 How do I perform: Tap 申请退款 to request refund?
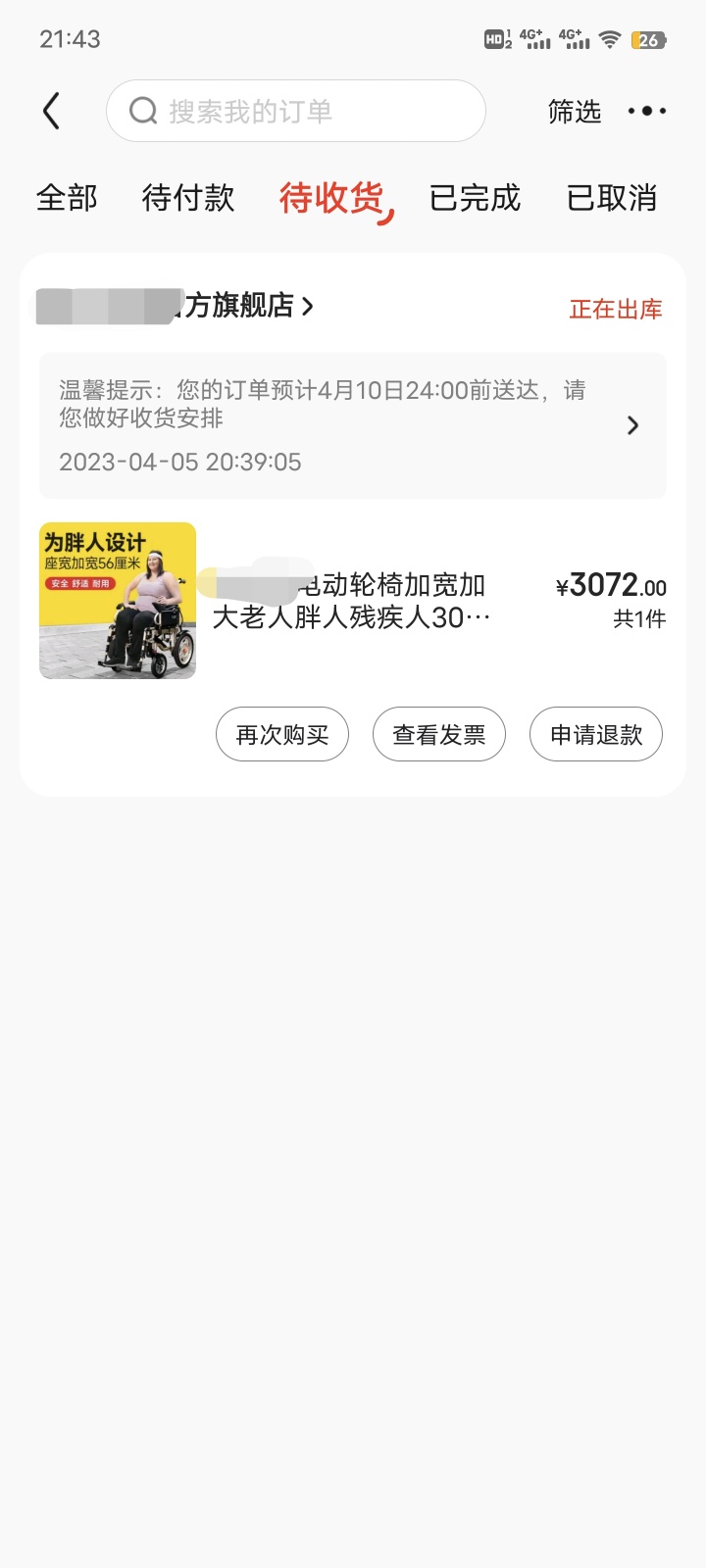596,734
